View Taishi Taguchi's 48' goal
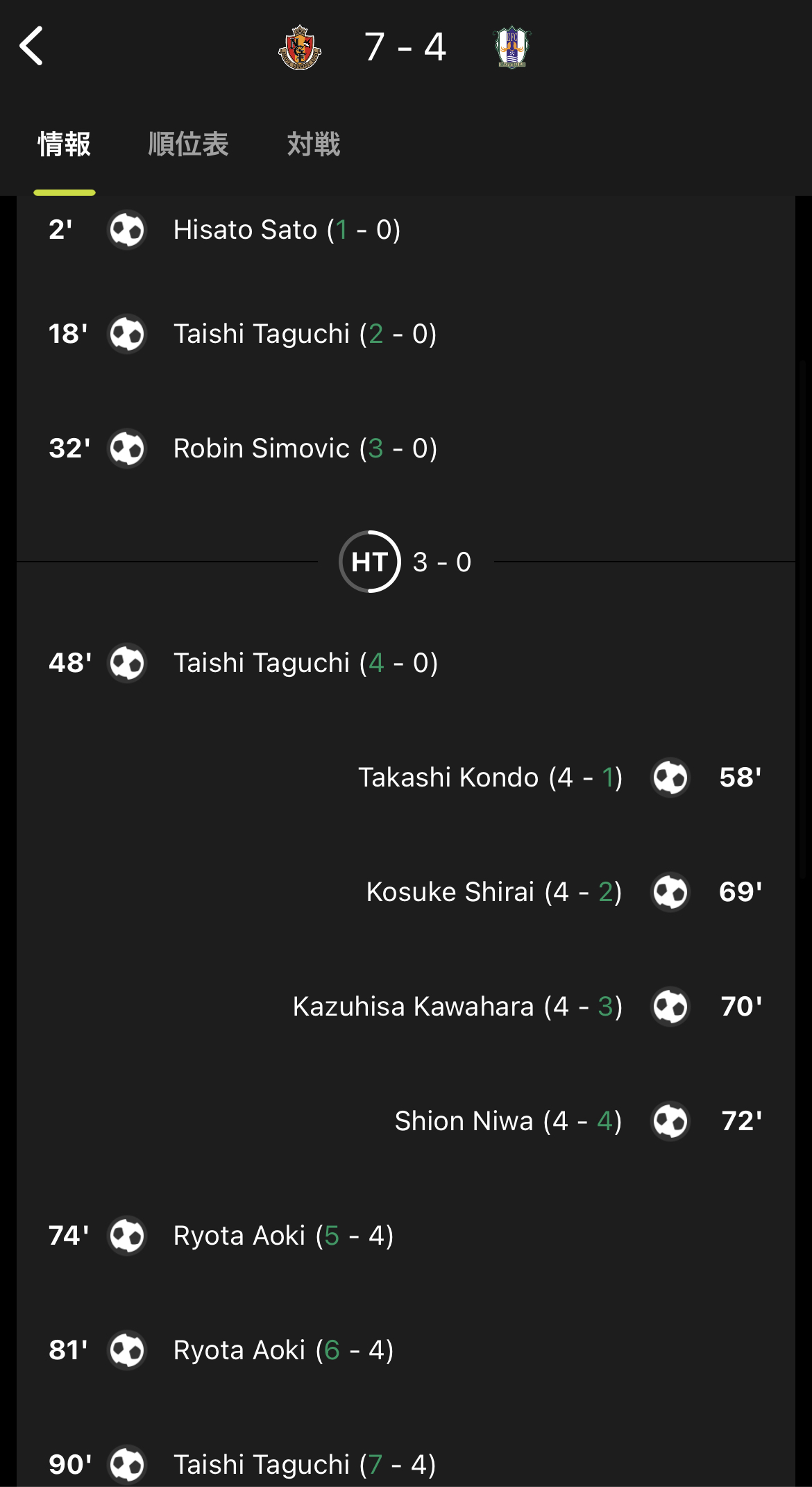Viewport: 812px width, 1487px height. point(406,663)
